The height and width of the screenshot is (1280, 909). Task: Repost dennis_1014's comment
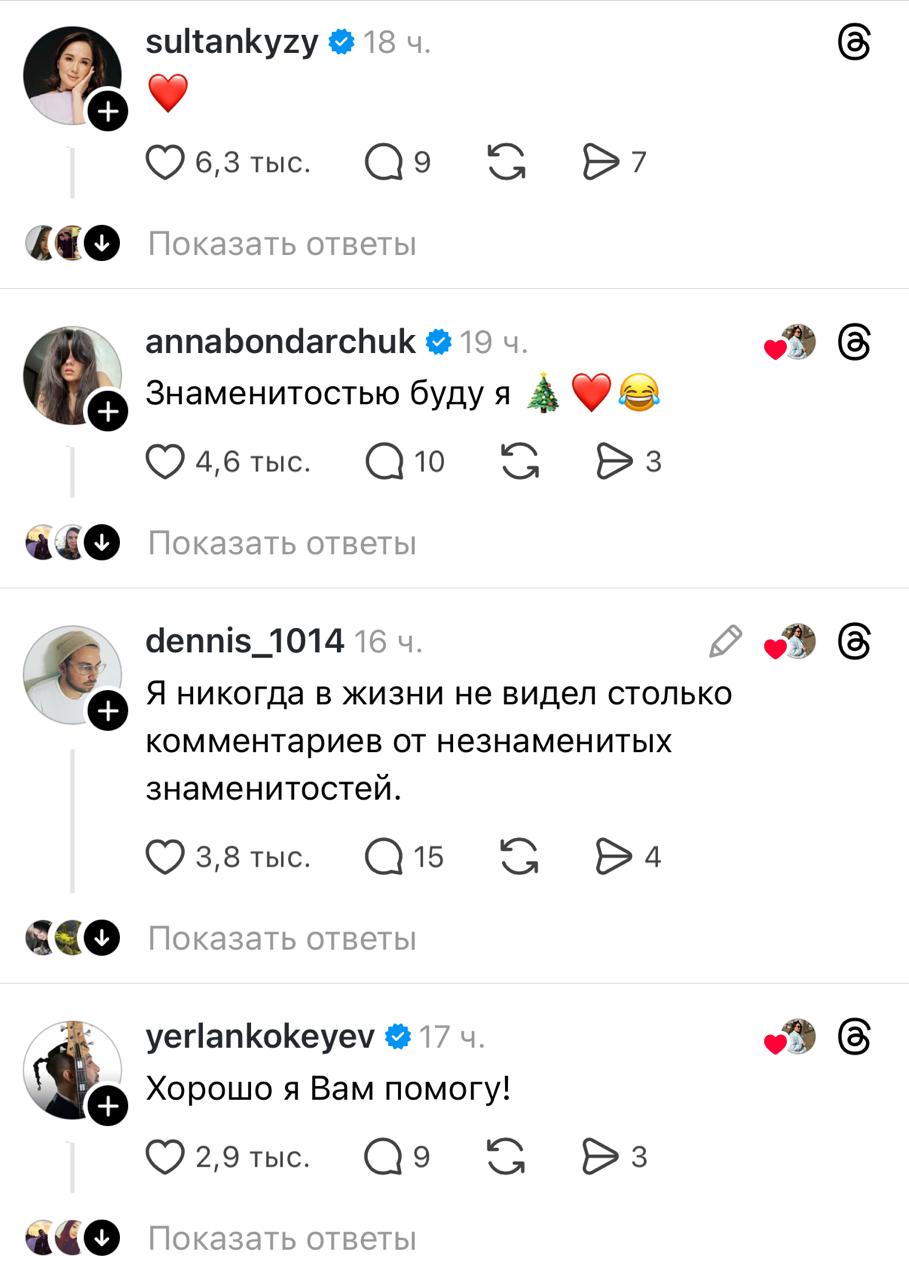[x=519, y=857]
